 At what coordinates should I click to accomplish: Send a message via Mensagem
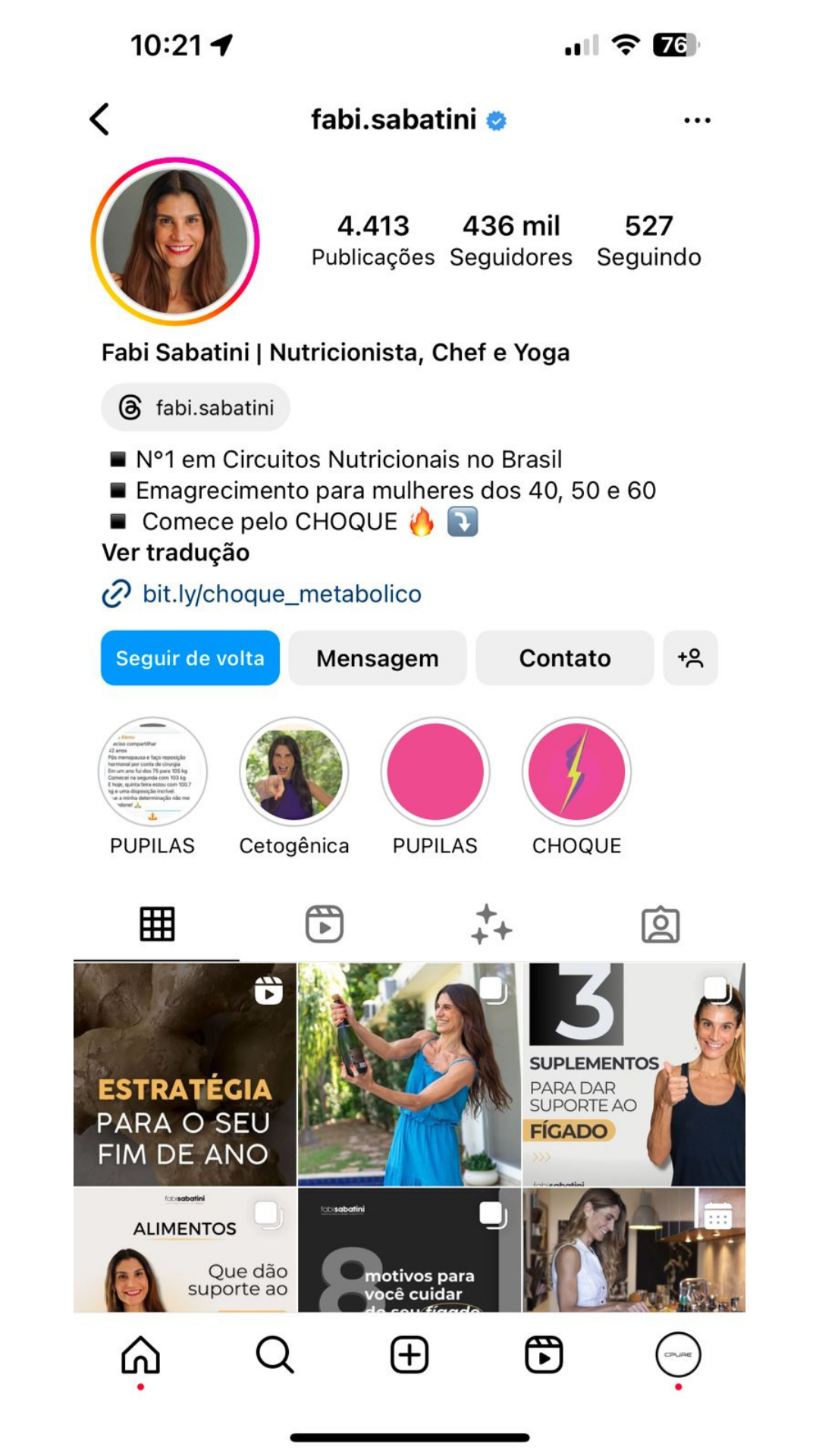pyautogui.click(x=377, y=658)
